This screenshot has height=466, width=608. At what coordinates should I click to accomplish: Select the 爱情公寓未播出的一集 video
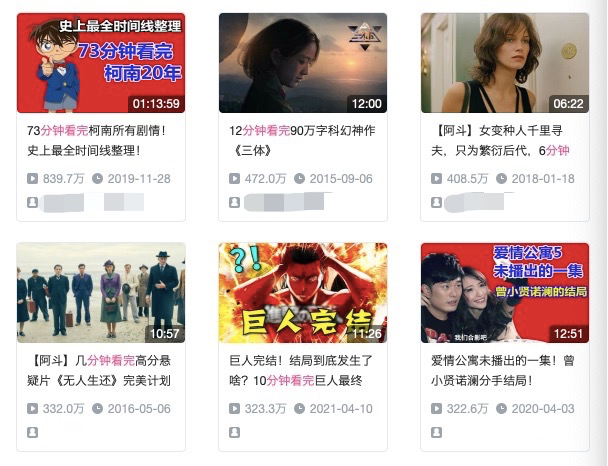(503, 293)
